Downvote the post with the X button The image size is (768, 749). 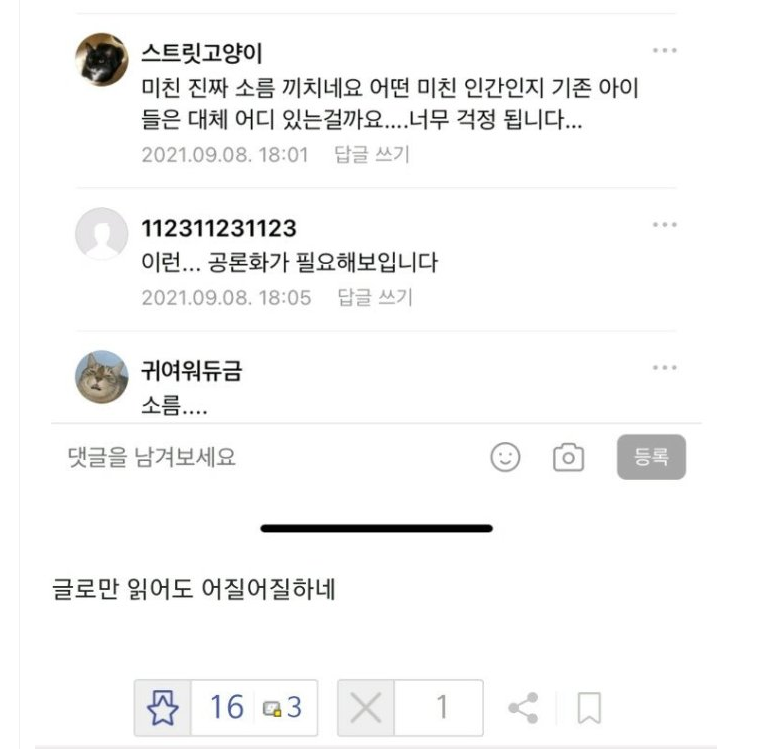[x=366, y=709]
